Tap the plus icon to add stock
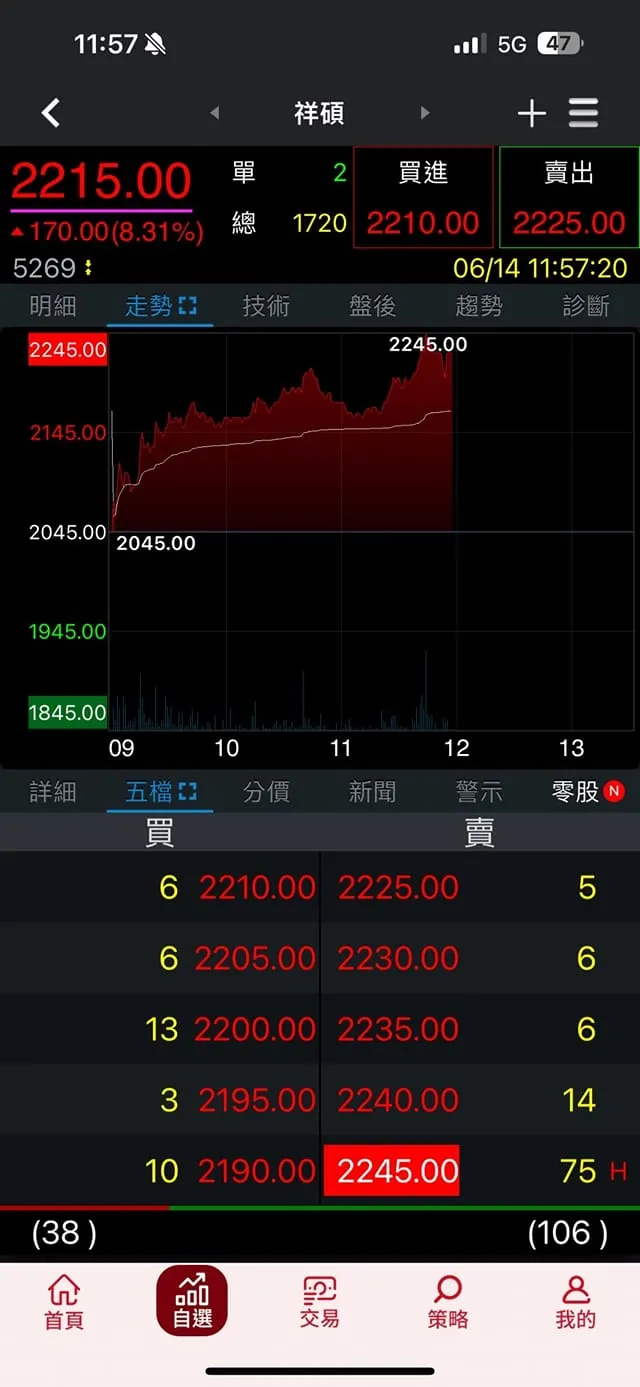The image size is (640, 1387). coord(531,113)
